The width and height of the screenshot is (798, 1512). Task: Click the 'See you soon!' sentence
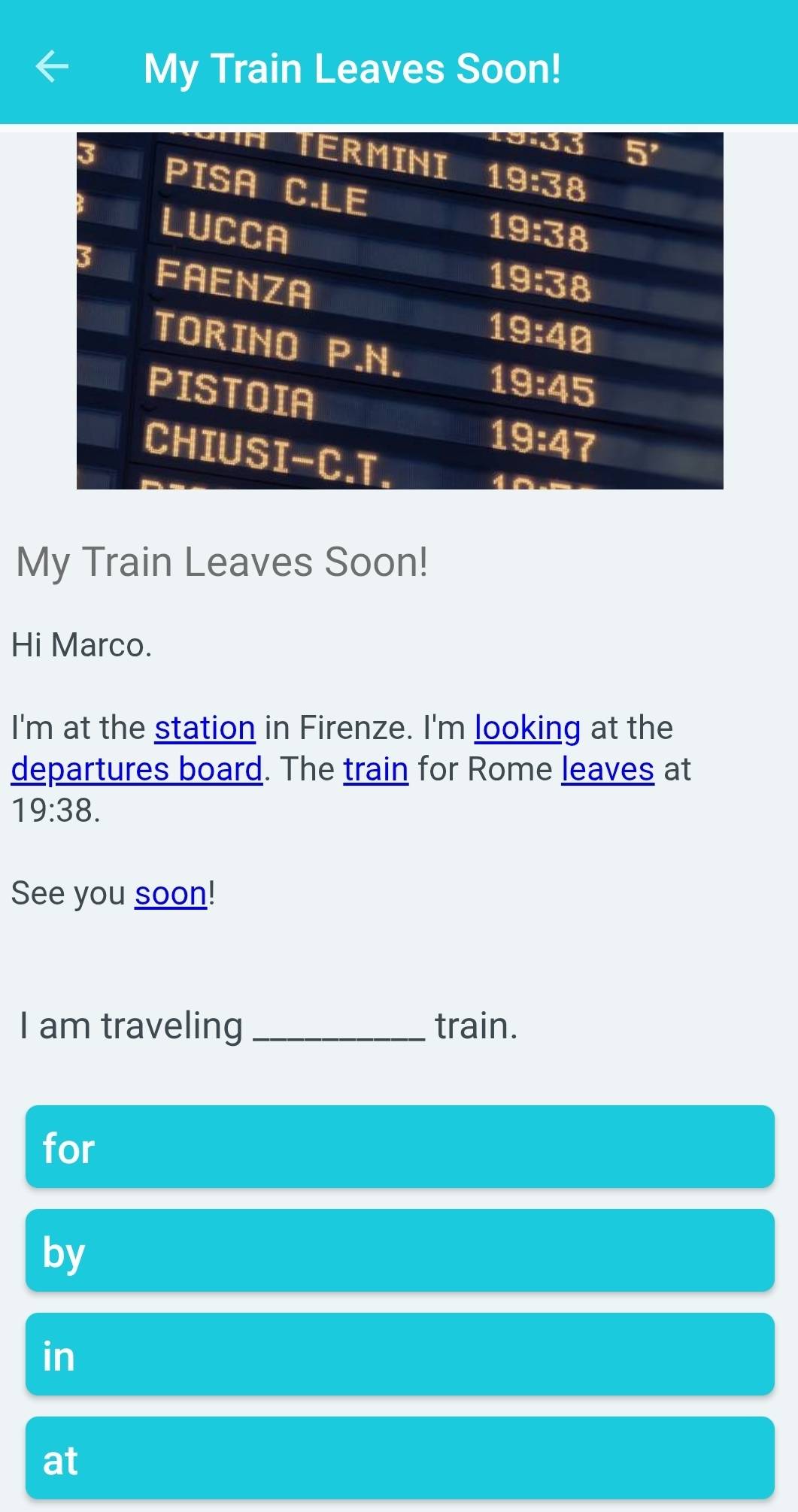[x=113, y=894]
